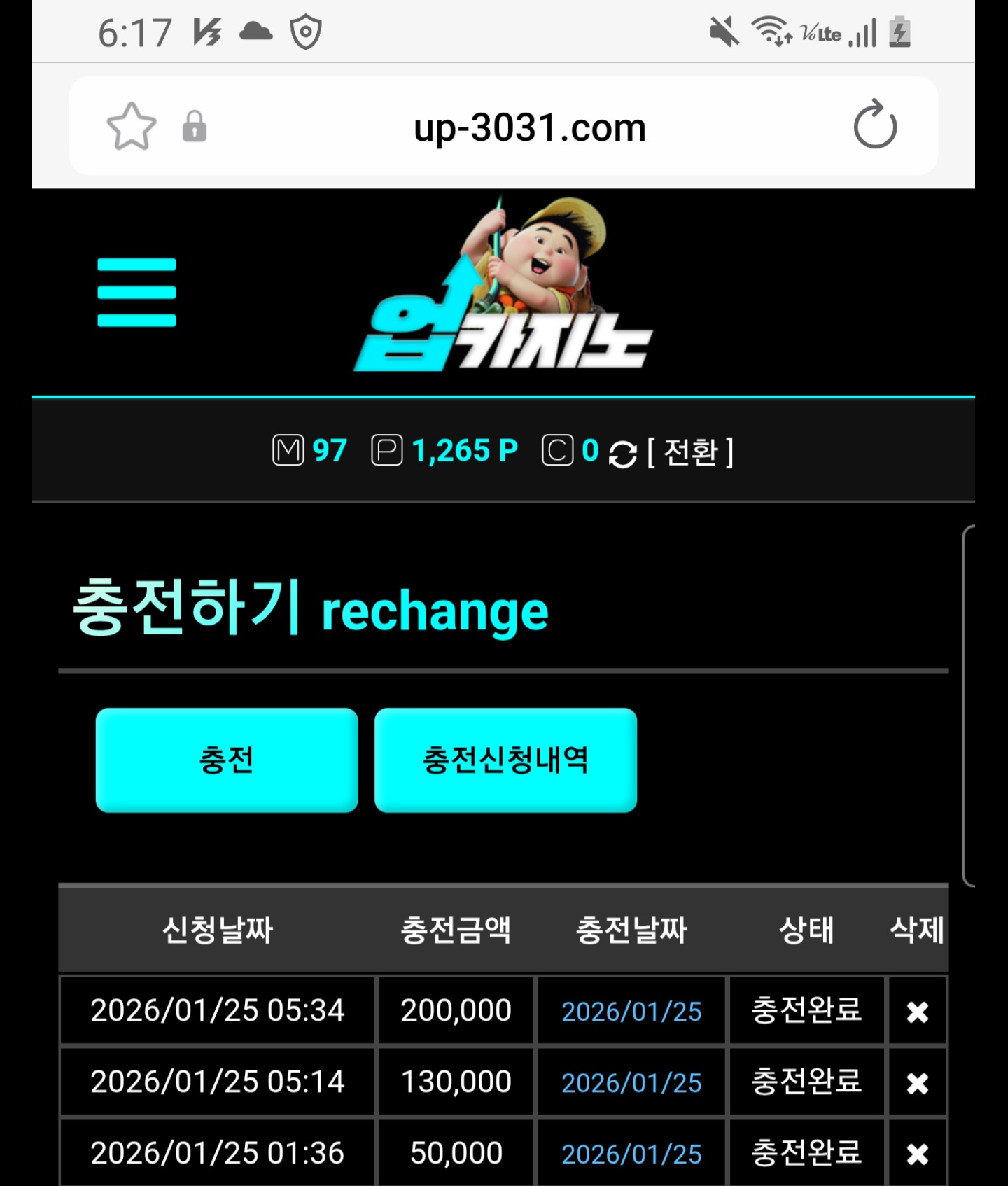Reload the page in the browser
This screenshot has height=1186, width=1008.
[874, 125]
